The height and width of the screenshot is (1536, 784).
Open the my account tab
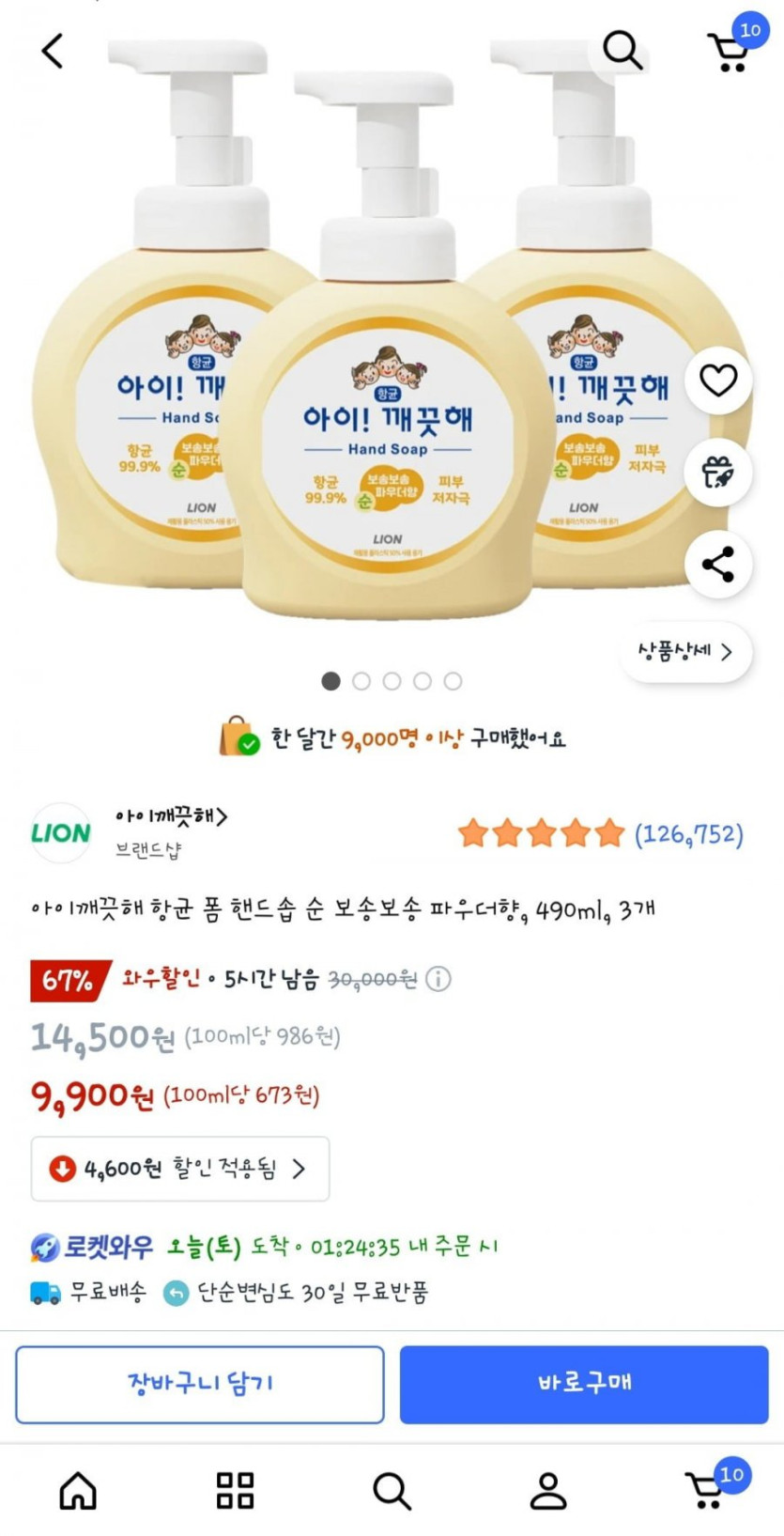(548, 1490)
